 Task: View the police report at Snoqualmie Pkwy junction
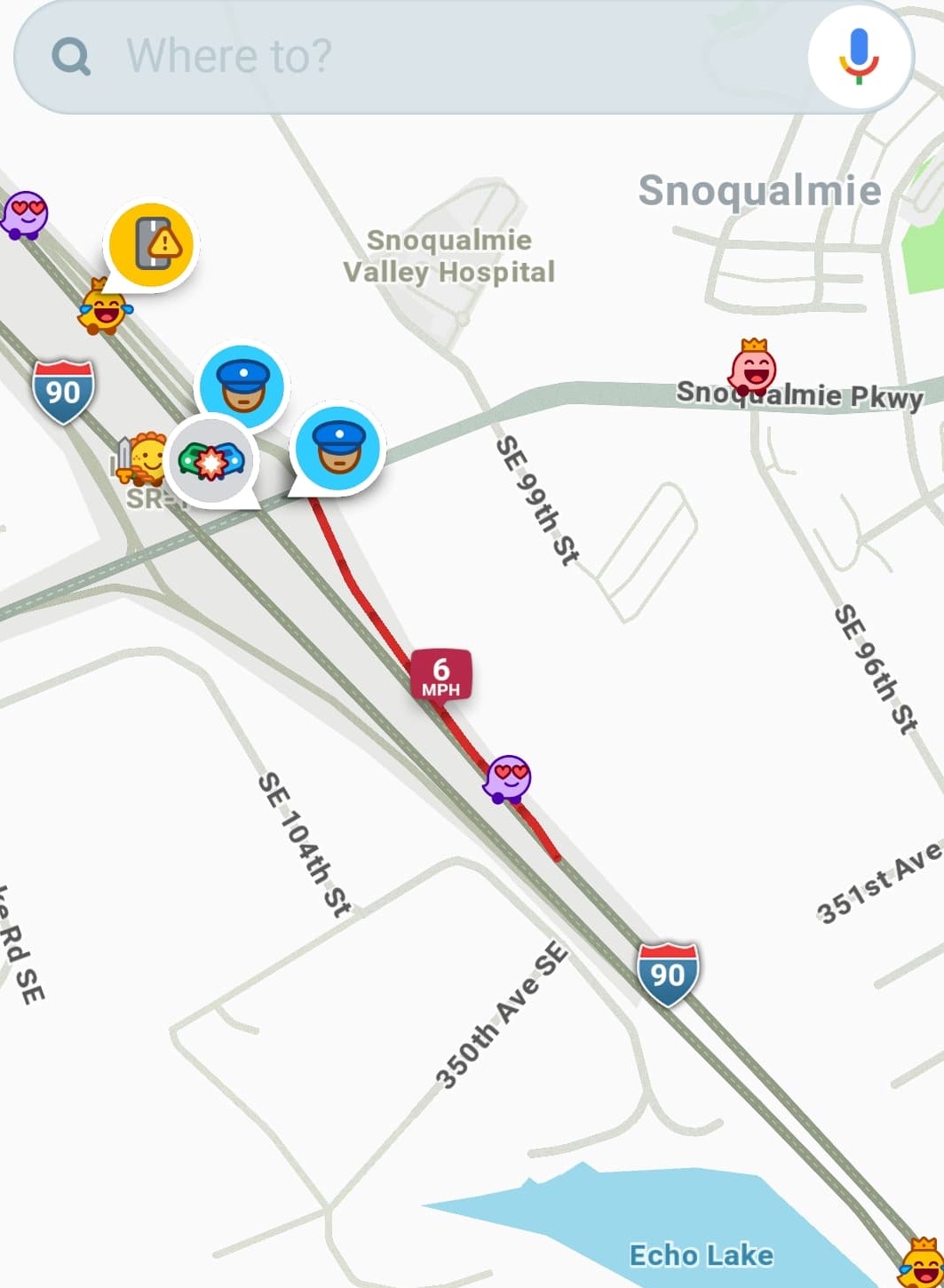tap(338, 446)
